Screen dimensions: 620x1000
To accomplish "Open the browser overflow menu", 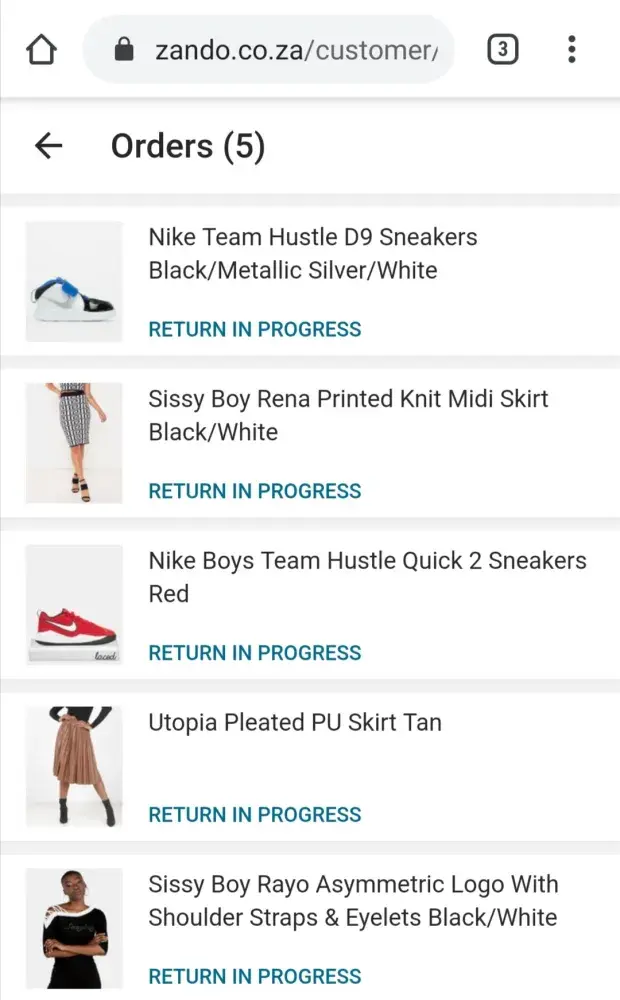I will [571, 49].
